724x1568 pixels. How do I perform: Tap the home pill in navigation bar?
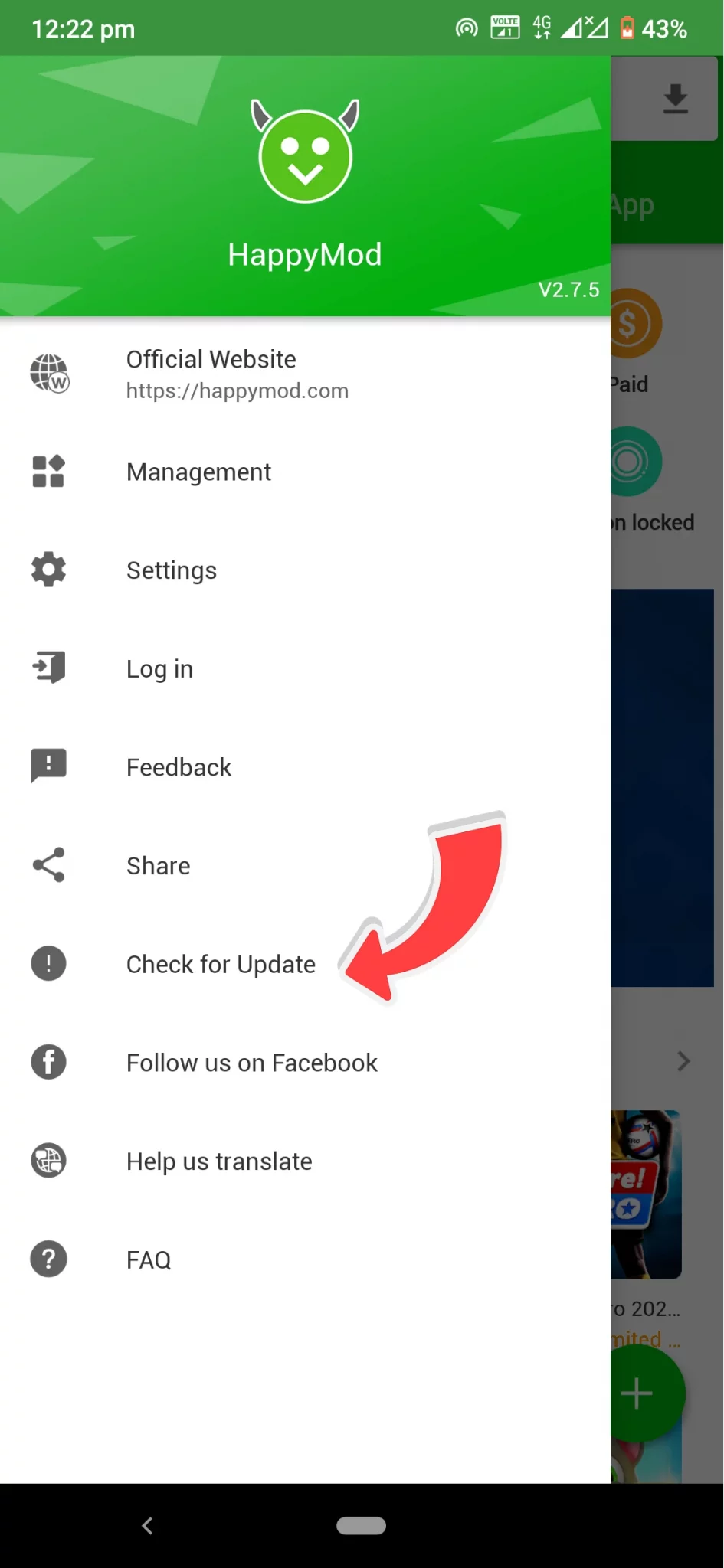(x=362, y=1526)
